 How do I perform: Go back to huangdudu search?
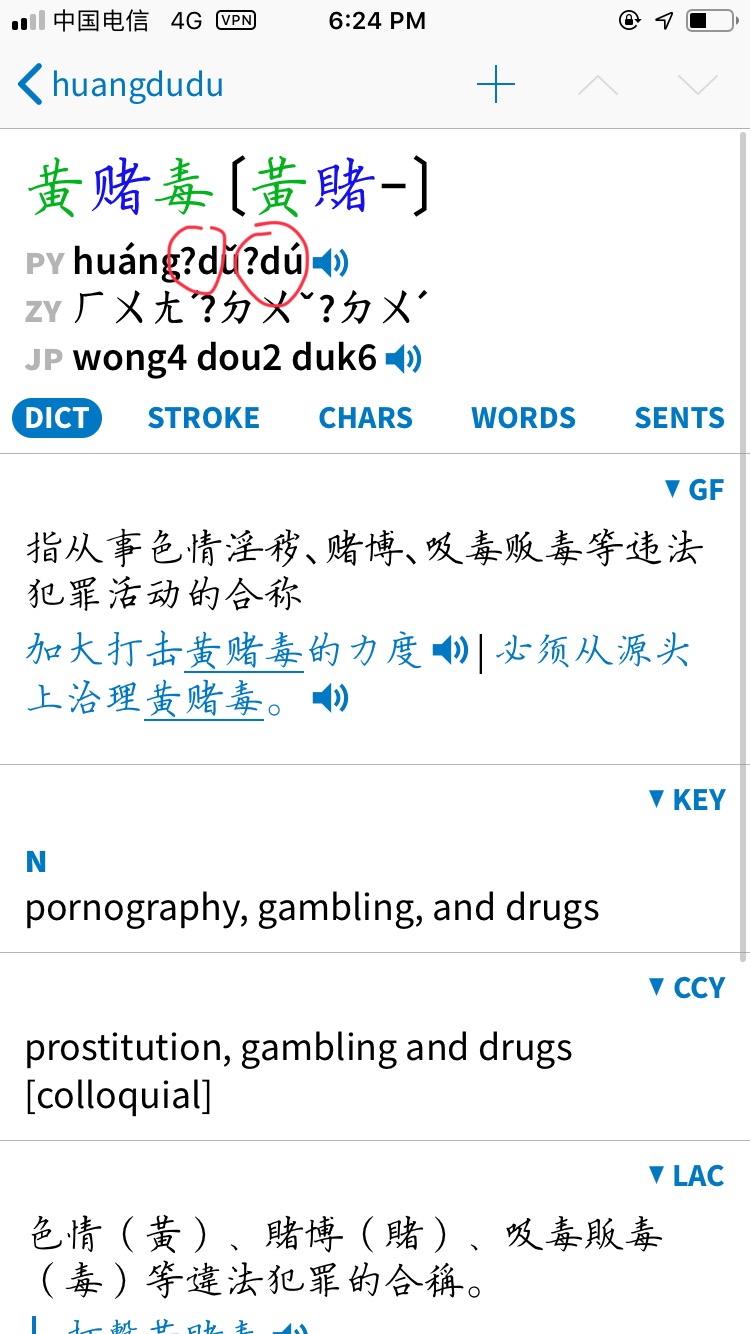point(120,85)
